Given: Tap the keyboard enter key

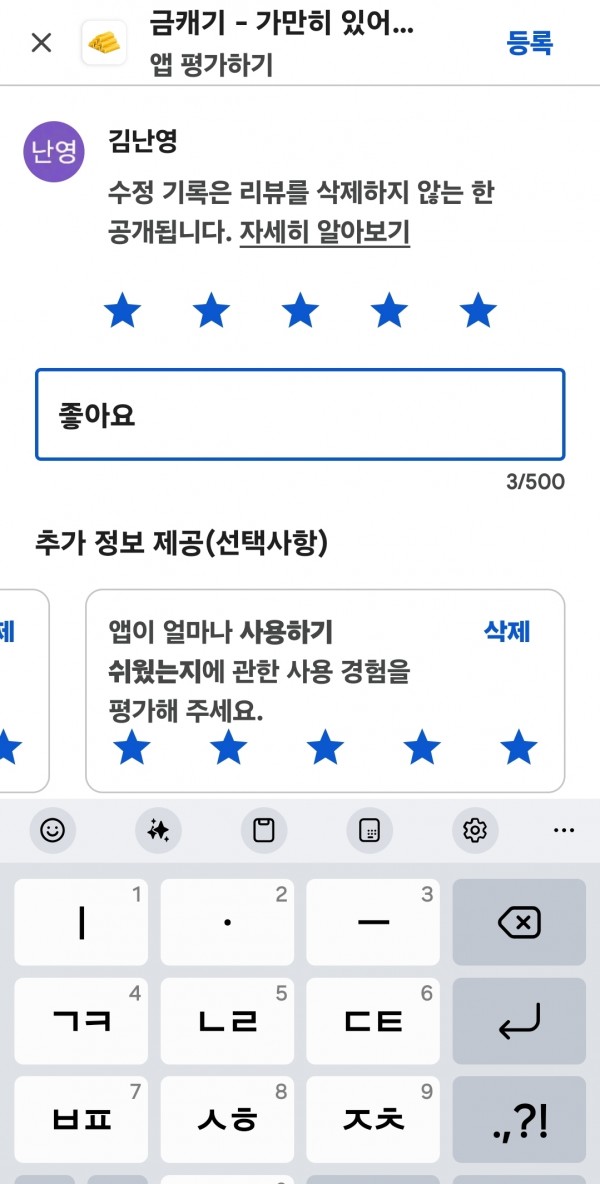Looking at the screenshot, I should point(519,1021).
